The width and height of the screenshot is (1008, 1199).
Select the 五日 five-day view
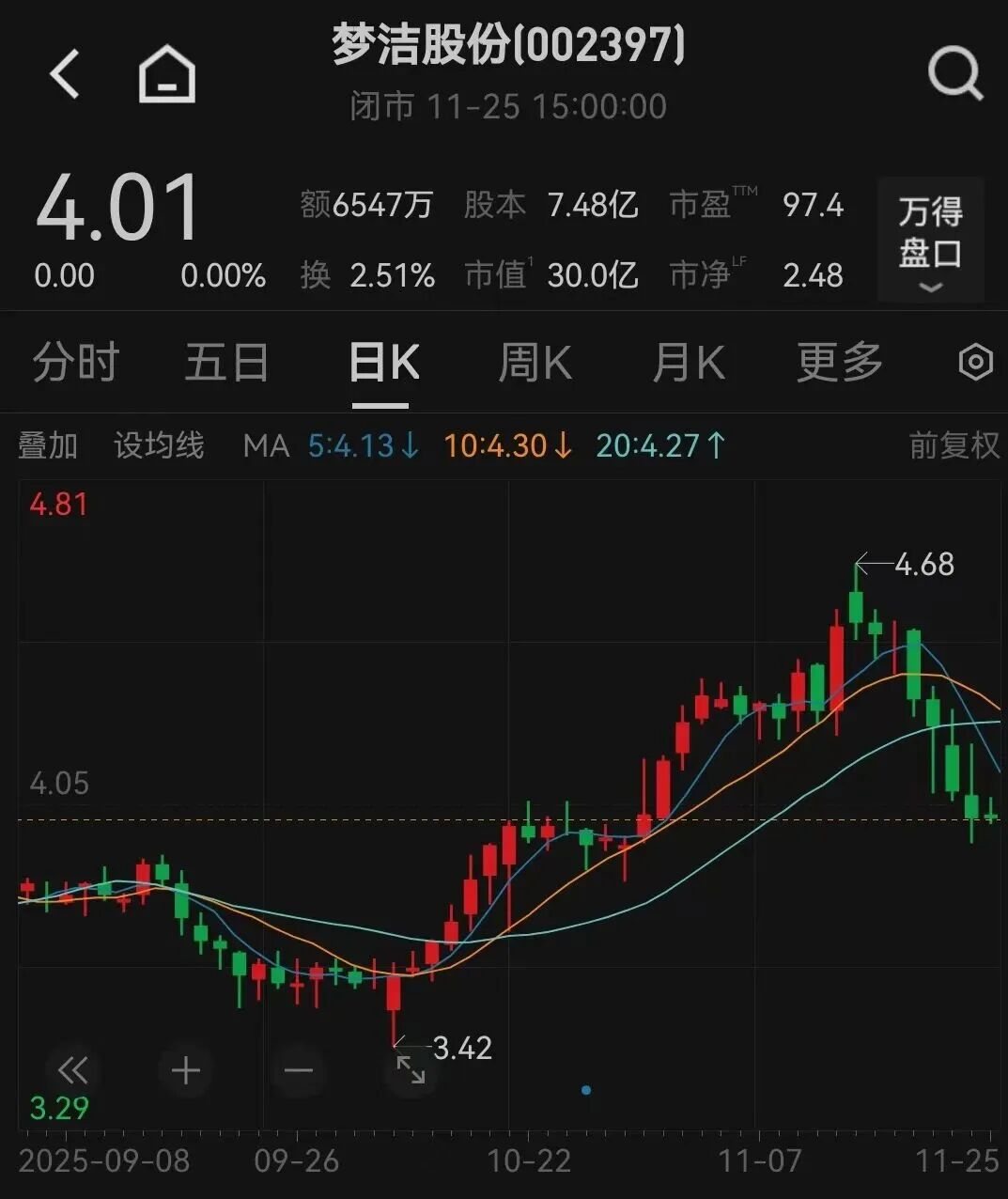click(226, 361)
